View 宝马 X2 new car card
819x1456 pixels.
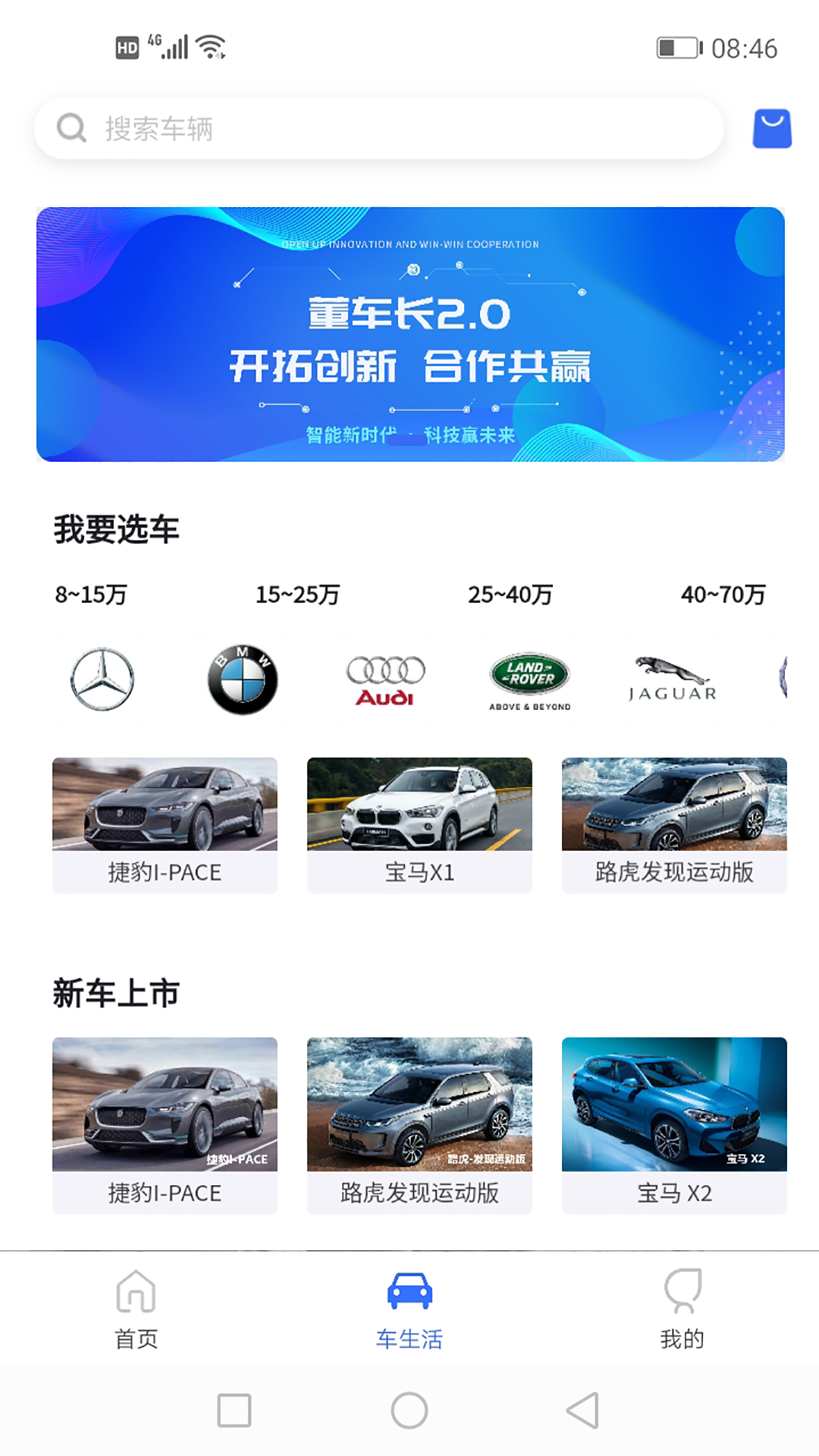point(674,1125)
